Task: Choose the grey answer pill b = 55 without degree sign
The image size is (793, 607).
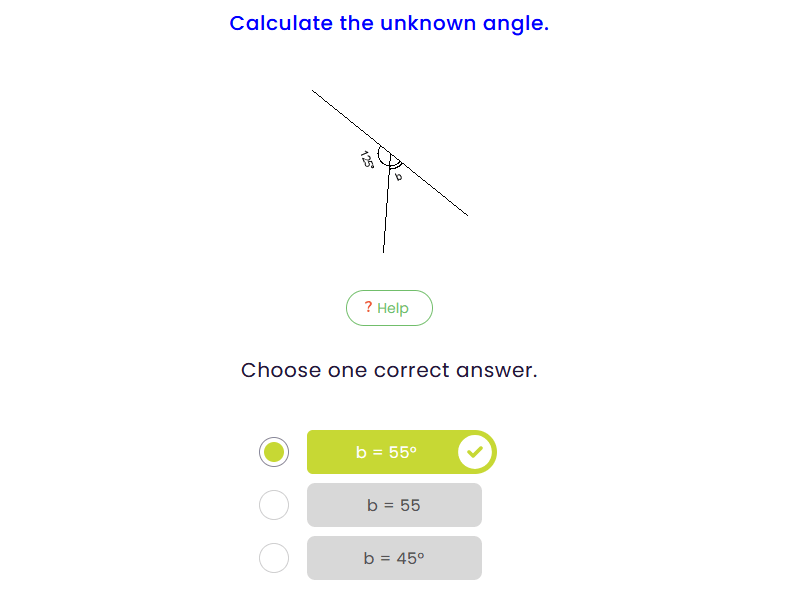Action: (x=394, y=505)
